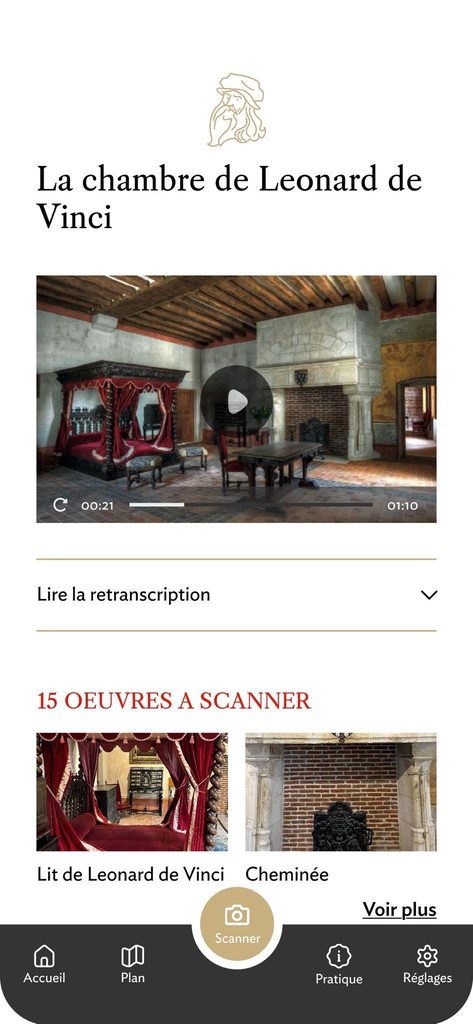Expand Lire la retranscription
Screen dimensions: 473x1024
(236, 595)
